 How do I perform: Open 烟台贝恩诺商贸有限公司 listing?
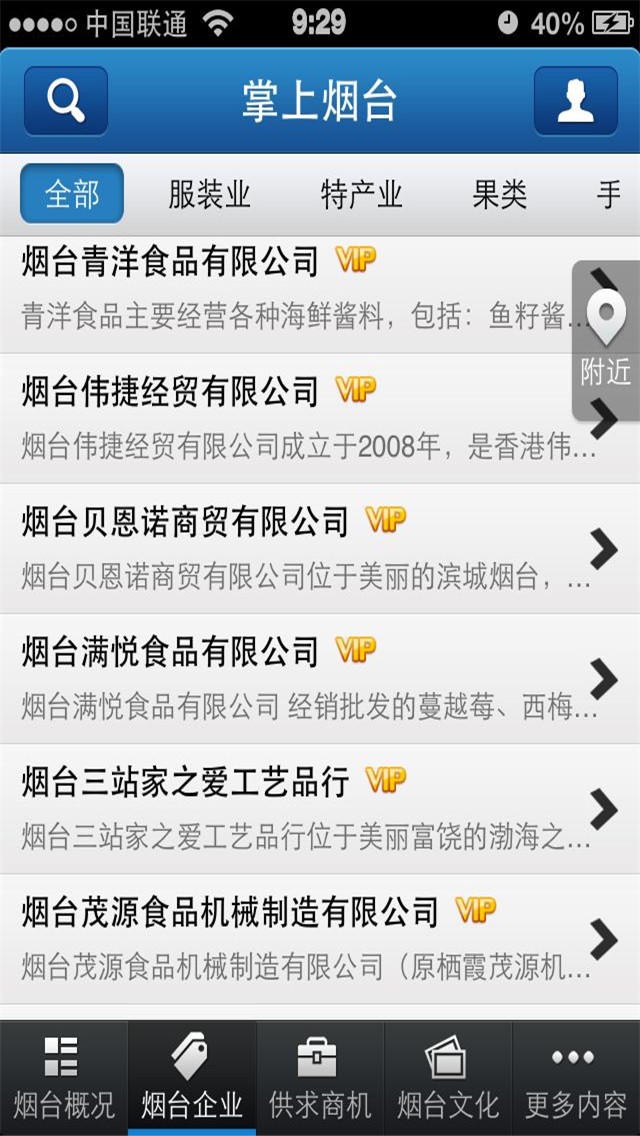coord(320,549)
